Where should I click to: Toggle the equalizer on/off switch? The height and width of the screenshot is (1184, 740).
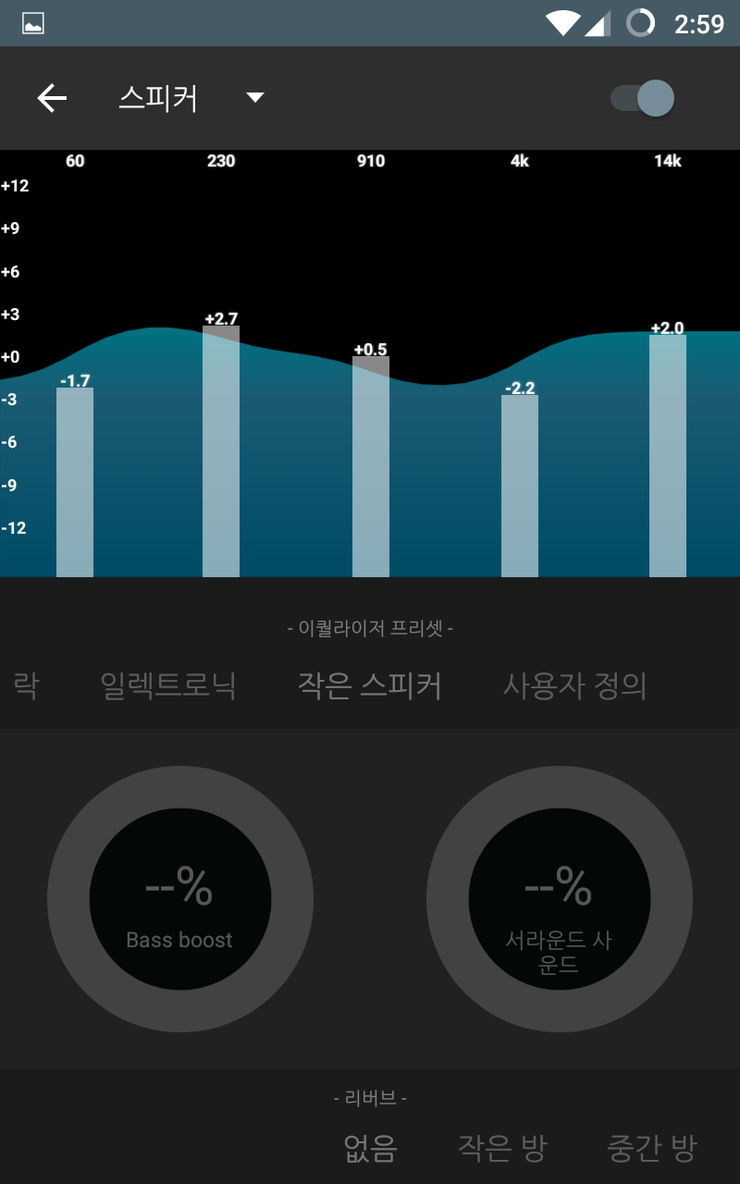643,98
